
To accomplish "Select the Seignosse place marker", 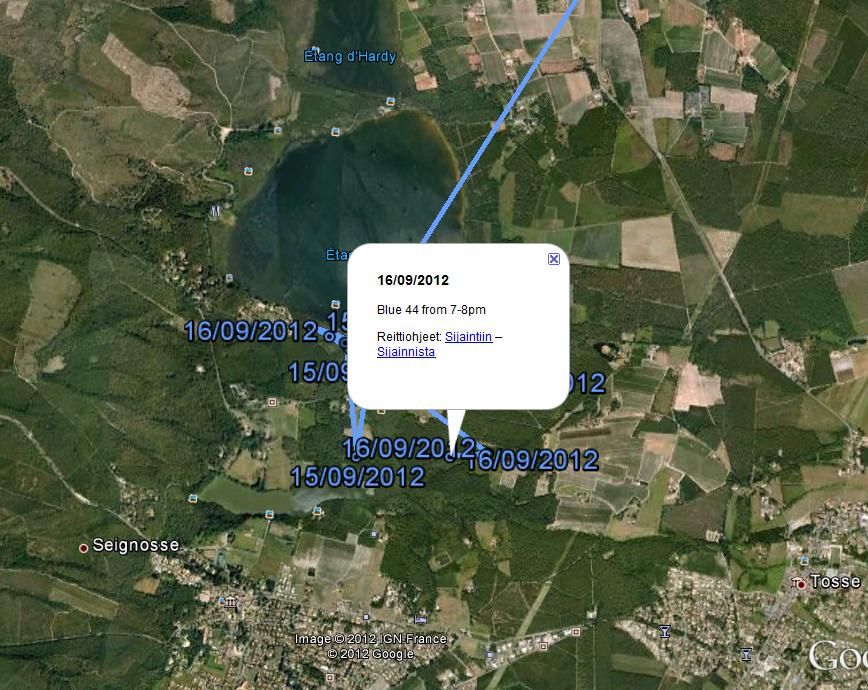I will pyautogui.click(x=84, y=547).
